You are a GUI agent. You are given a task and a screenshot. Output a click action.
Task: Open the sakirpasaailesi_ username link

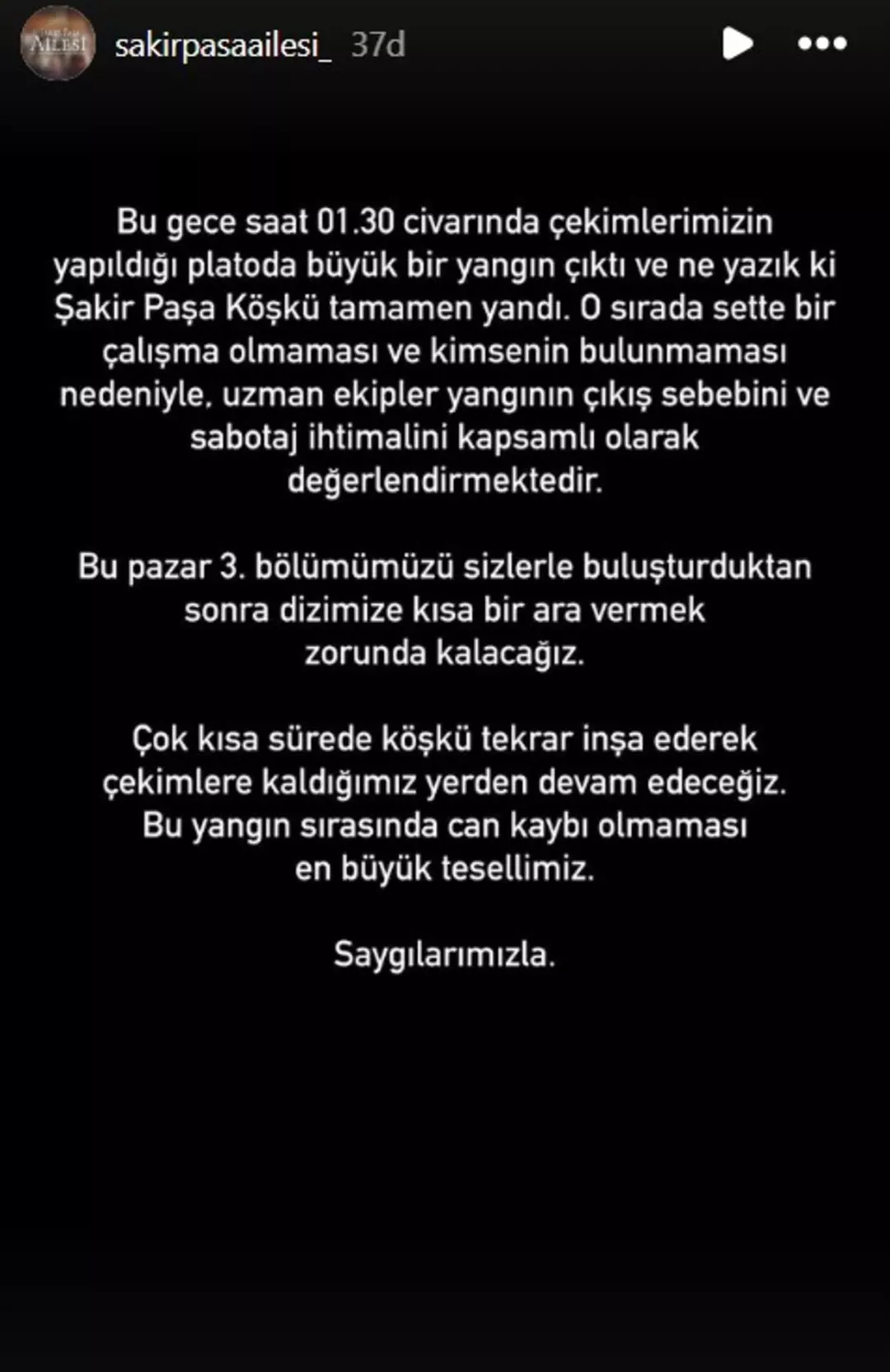point(222,45)
